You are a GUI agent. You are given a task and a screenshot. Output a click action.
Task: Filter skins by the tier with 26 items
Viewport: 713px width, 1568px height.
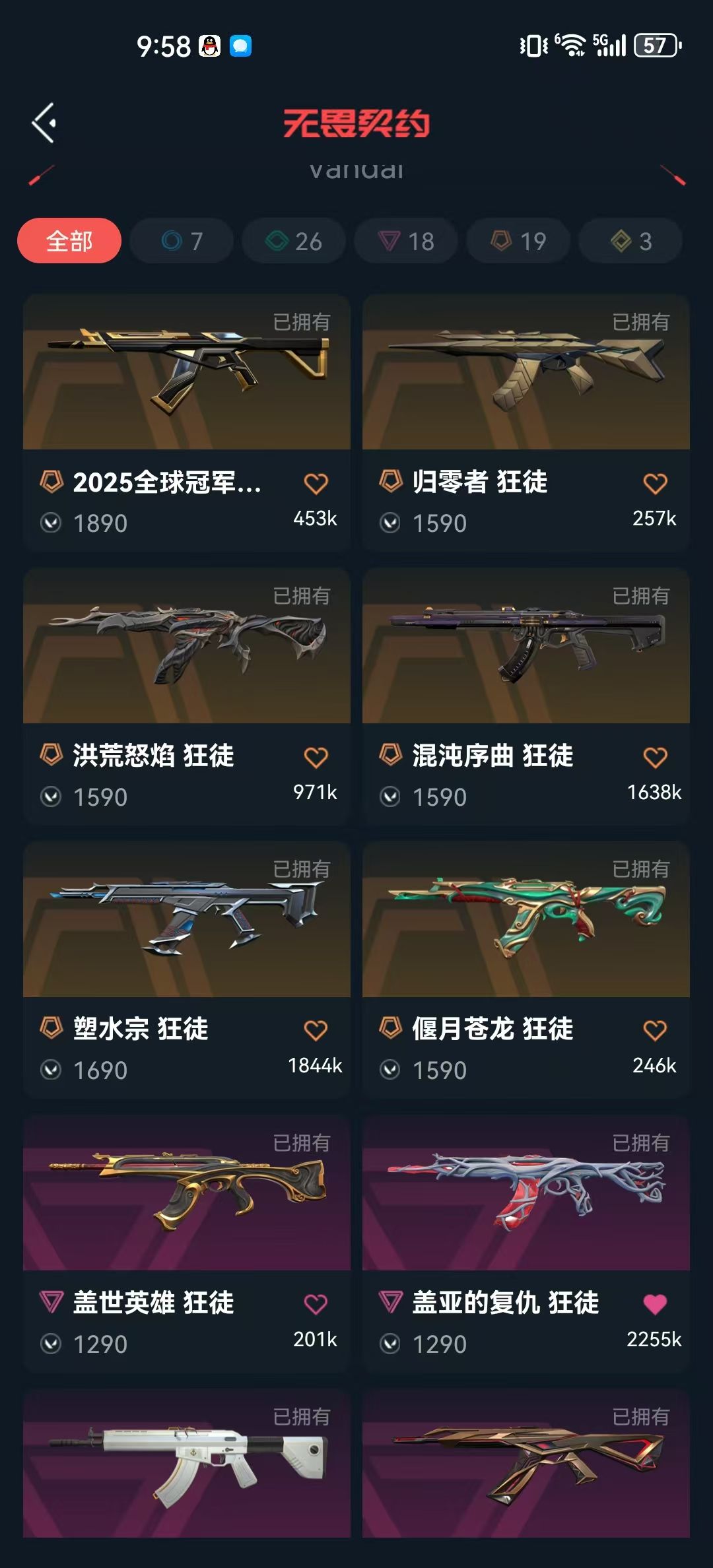[x=294, y=241]
